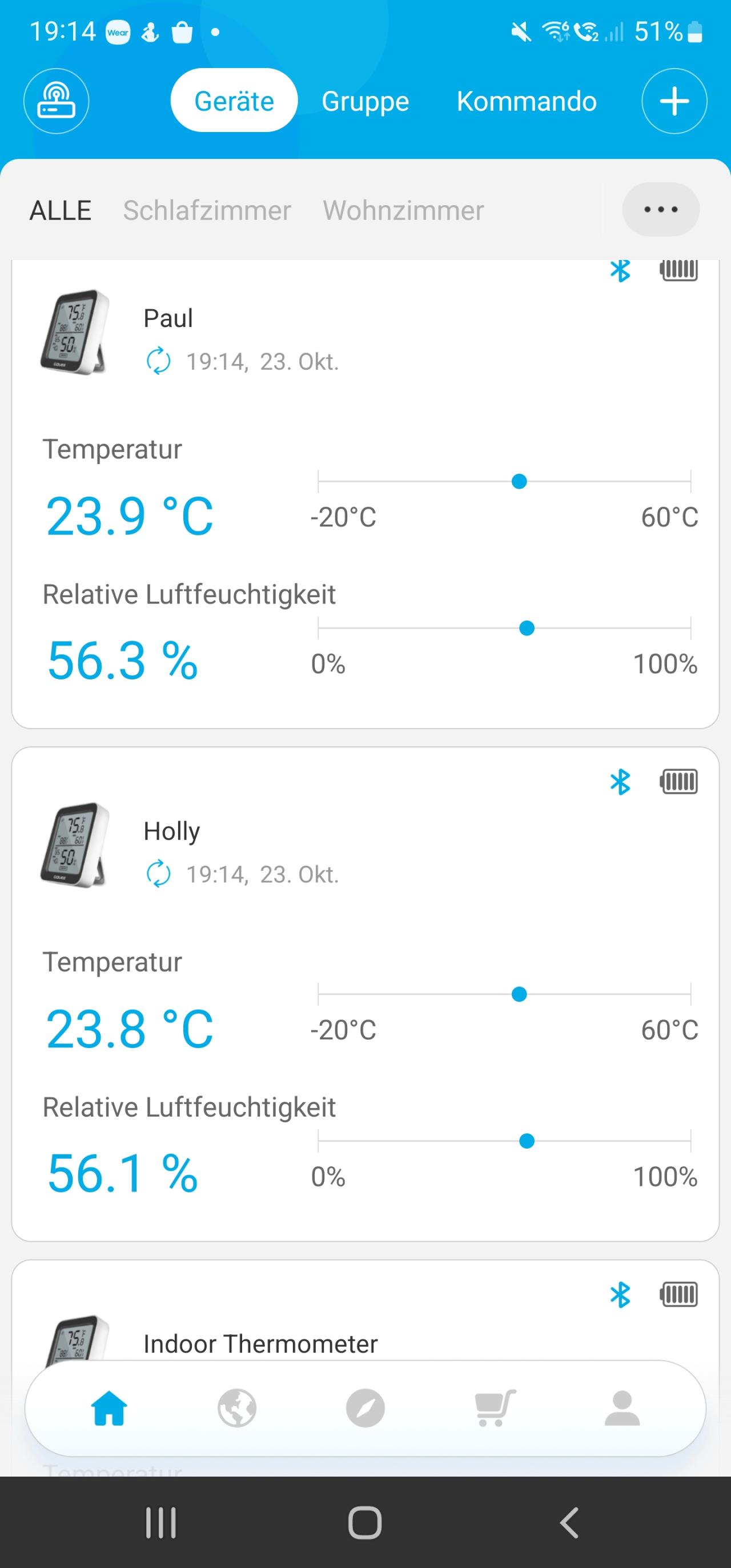731x1568 pixels.
Task: Switch to the Gruppe tab
Action: click(365, 101)
